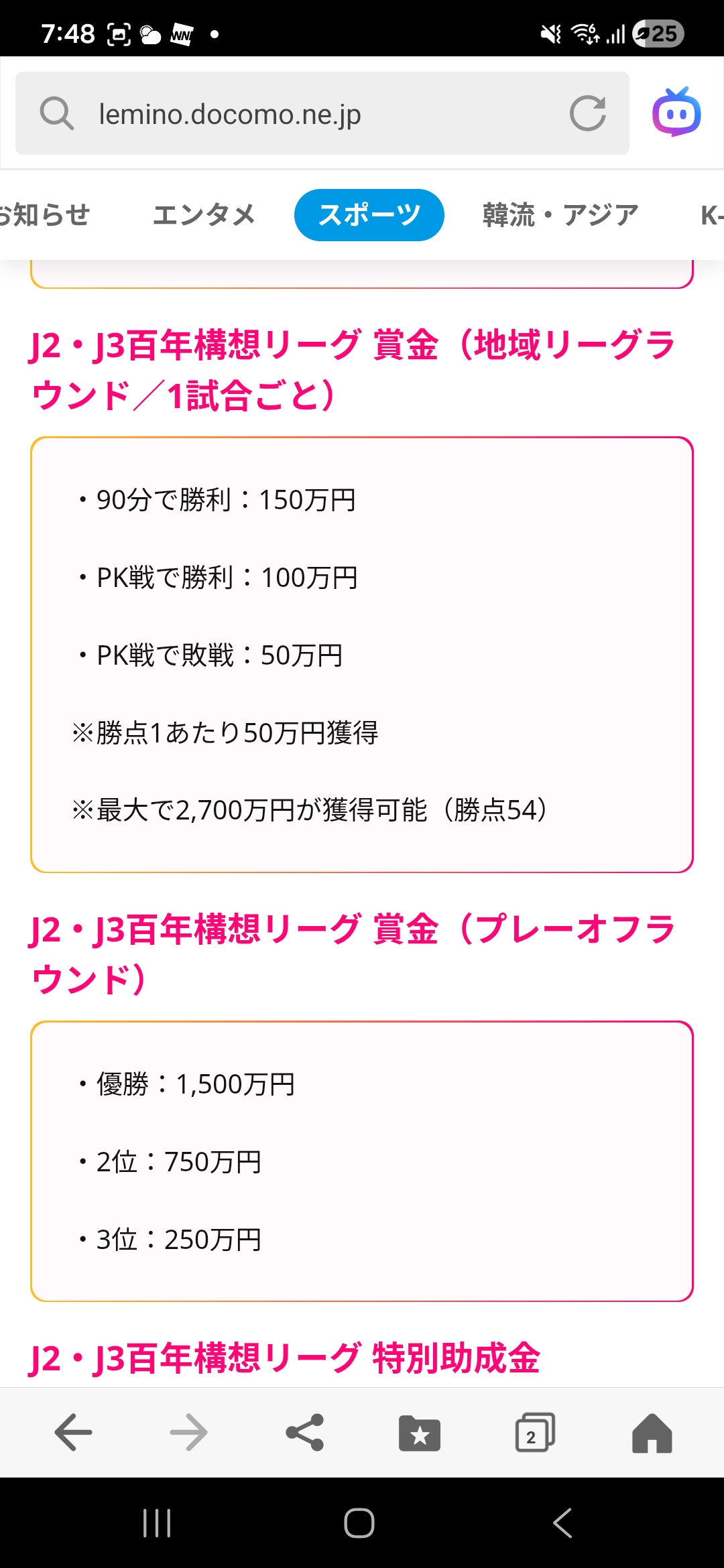Go to the browser home page
The image size is (724, 1568).
point(652,1433)
